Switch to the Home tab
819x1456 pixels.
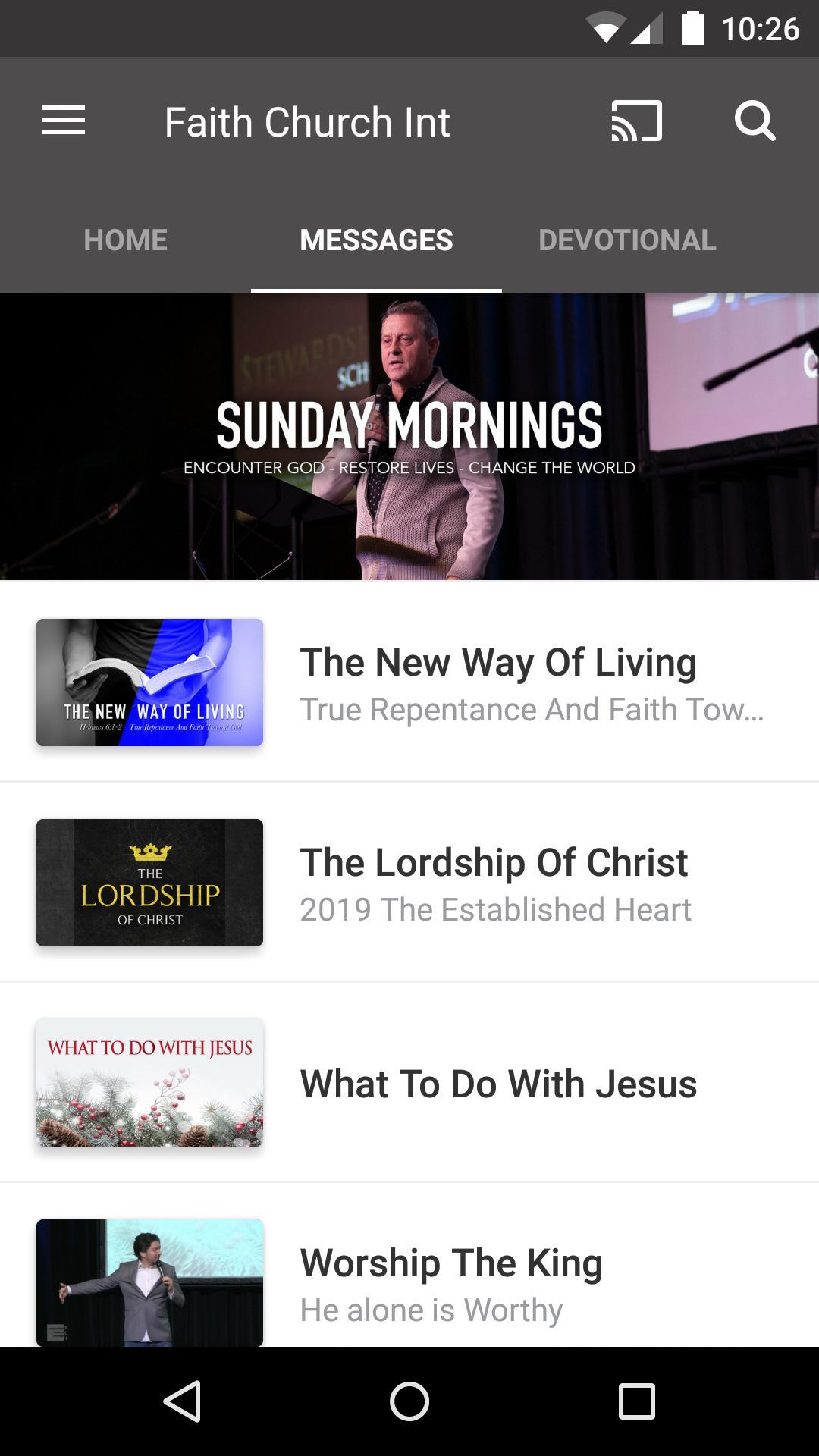[125, 240]
